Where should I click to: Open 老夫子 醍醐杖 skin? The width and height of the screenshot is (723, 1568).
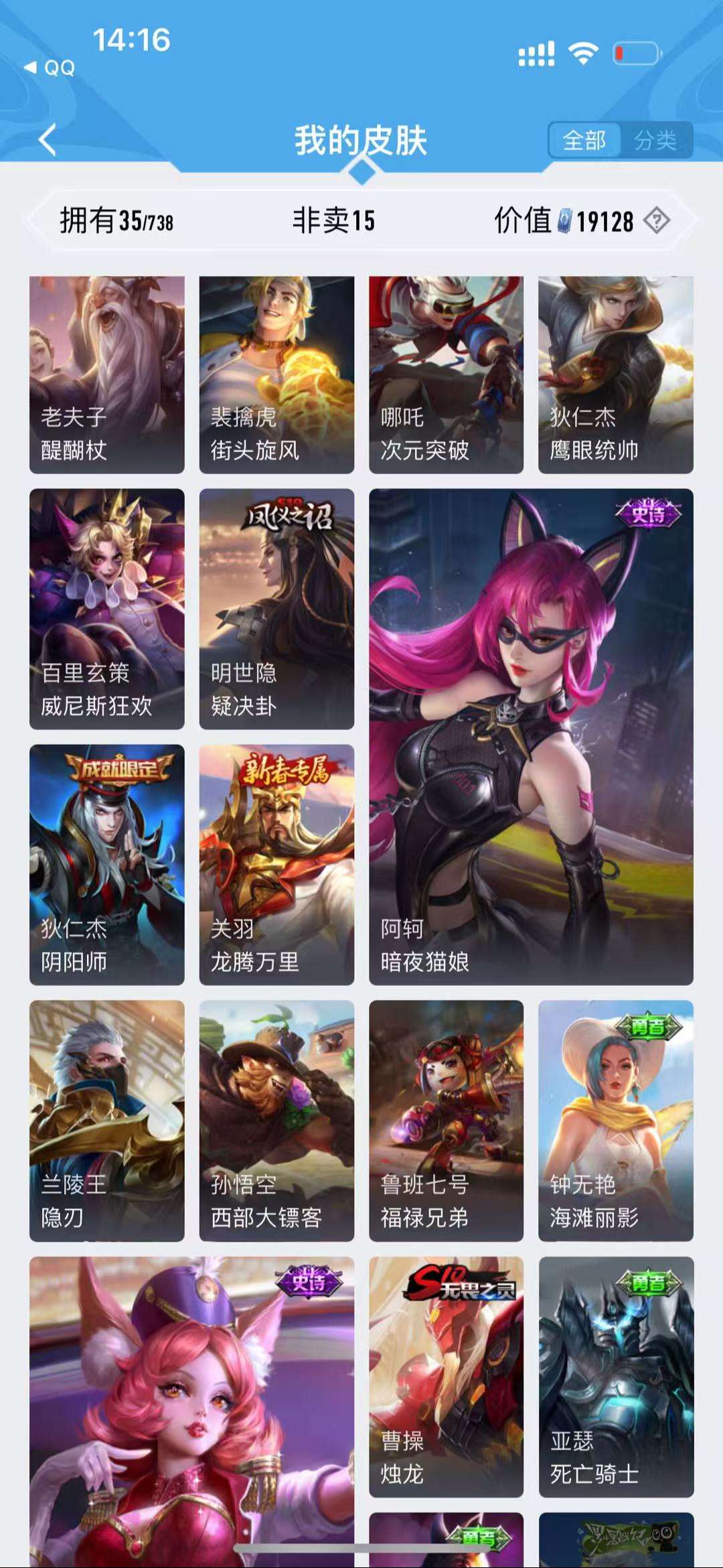click(x=107, y=374)
